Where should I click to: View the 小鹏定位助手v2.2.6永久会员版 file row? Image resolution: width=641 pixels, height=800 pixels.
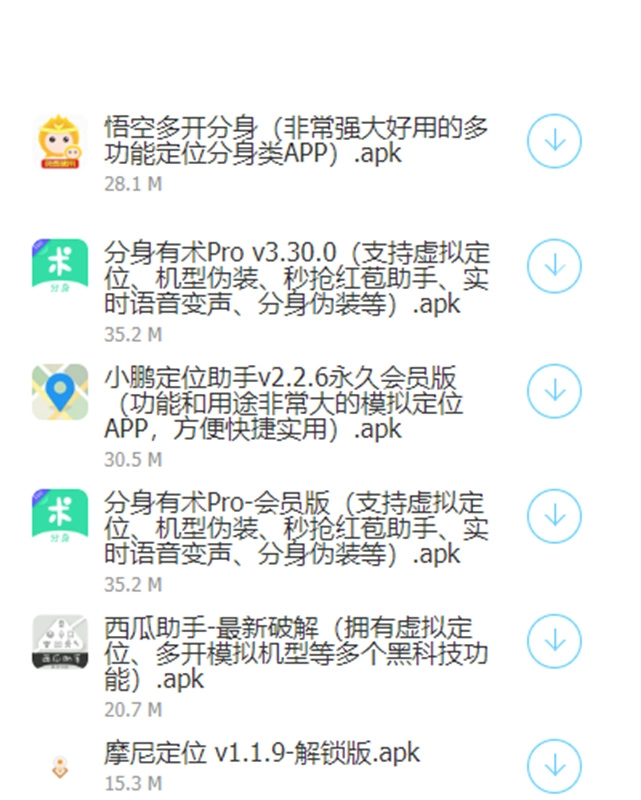tap(283, 403)
